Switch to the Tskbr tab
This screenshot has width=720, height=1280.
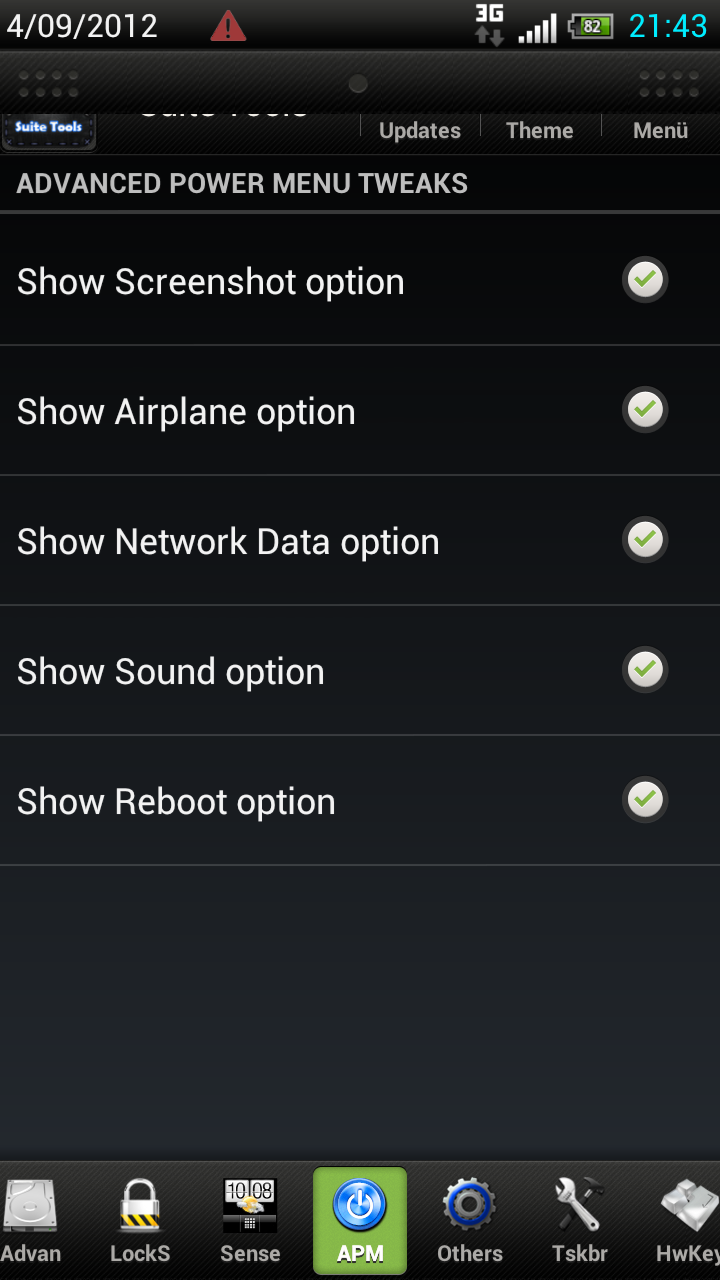click(x=580, y=1220)
